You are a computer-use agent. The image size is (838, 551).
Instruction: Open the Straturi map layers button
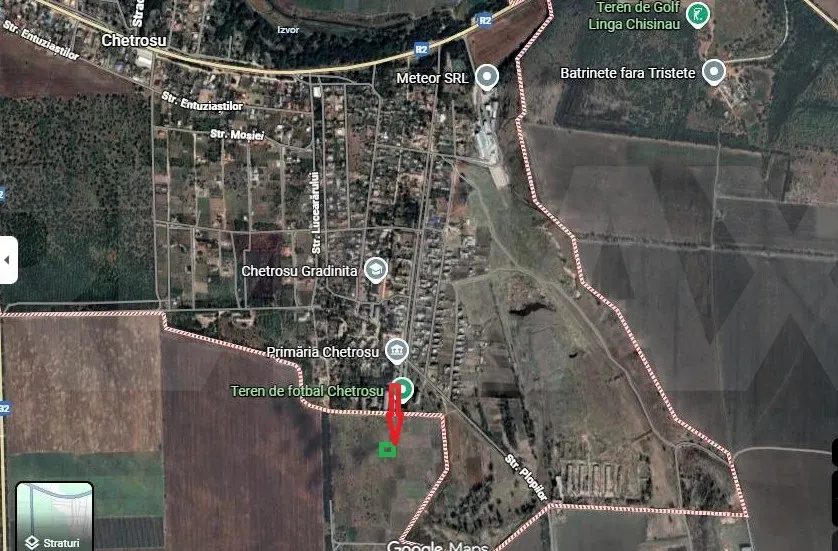(x=54, y=516)
